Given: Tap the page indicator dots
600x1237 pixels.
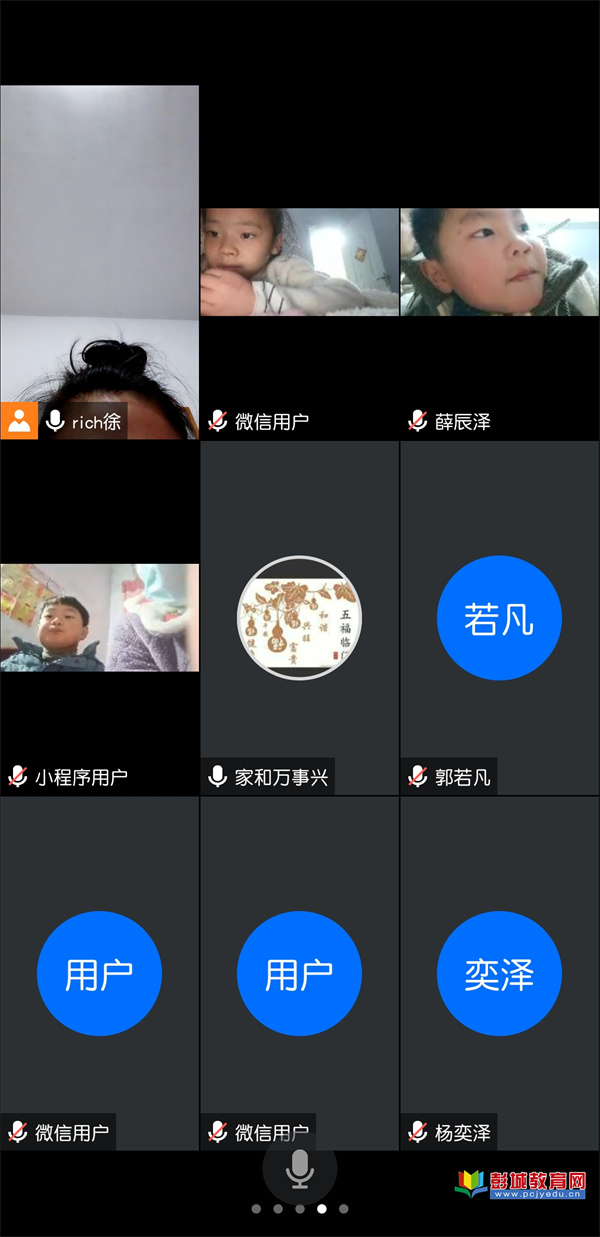Looking at the screenshot, I should (299, 1209).
